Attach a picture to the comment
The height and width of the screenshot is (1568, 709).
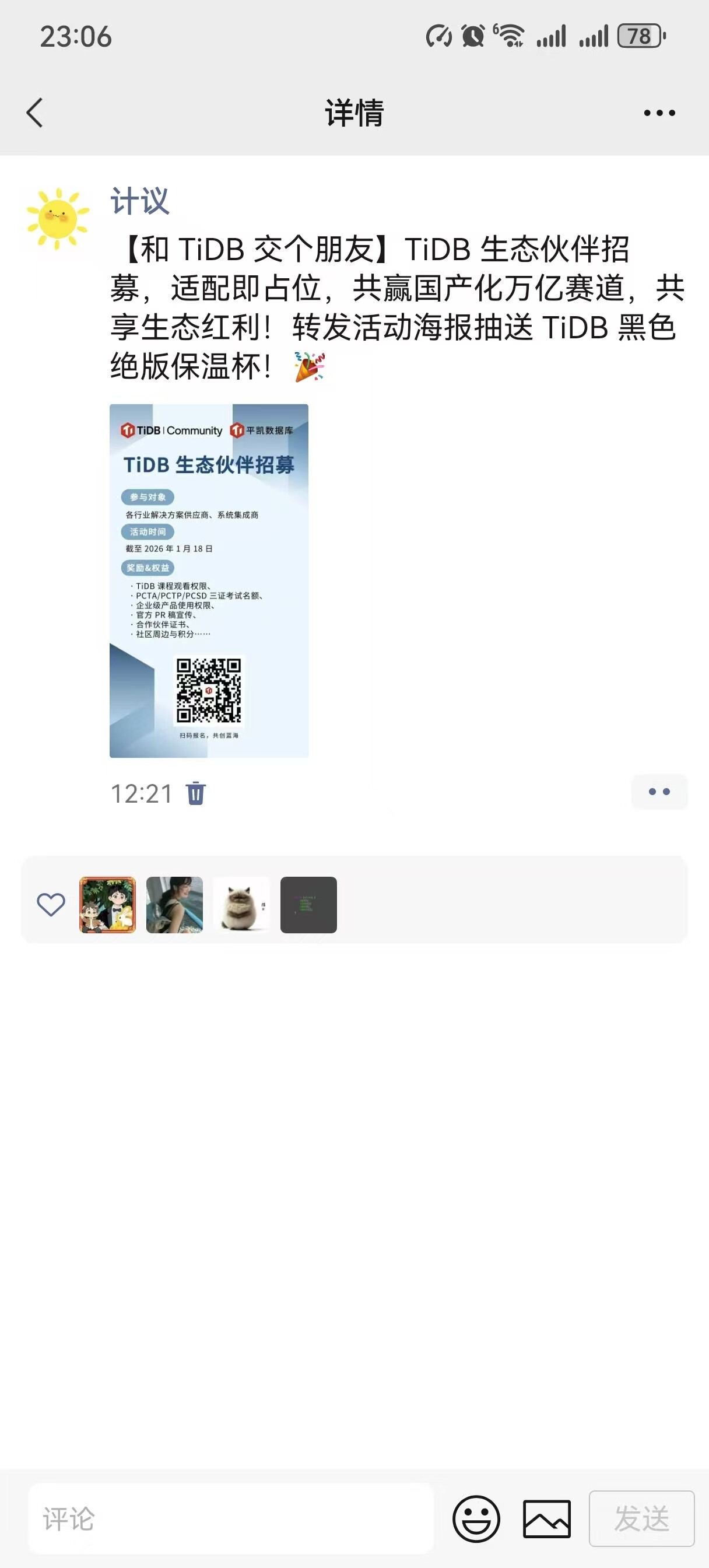[546, 1518]
